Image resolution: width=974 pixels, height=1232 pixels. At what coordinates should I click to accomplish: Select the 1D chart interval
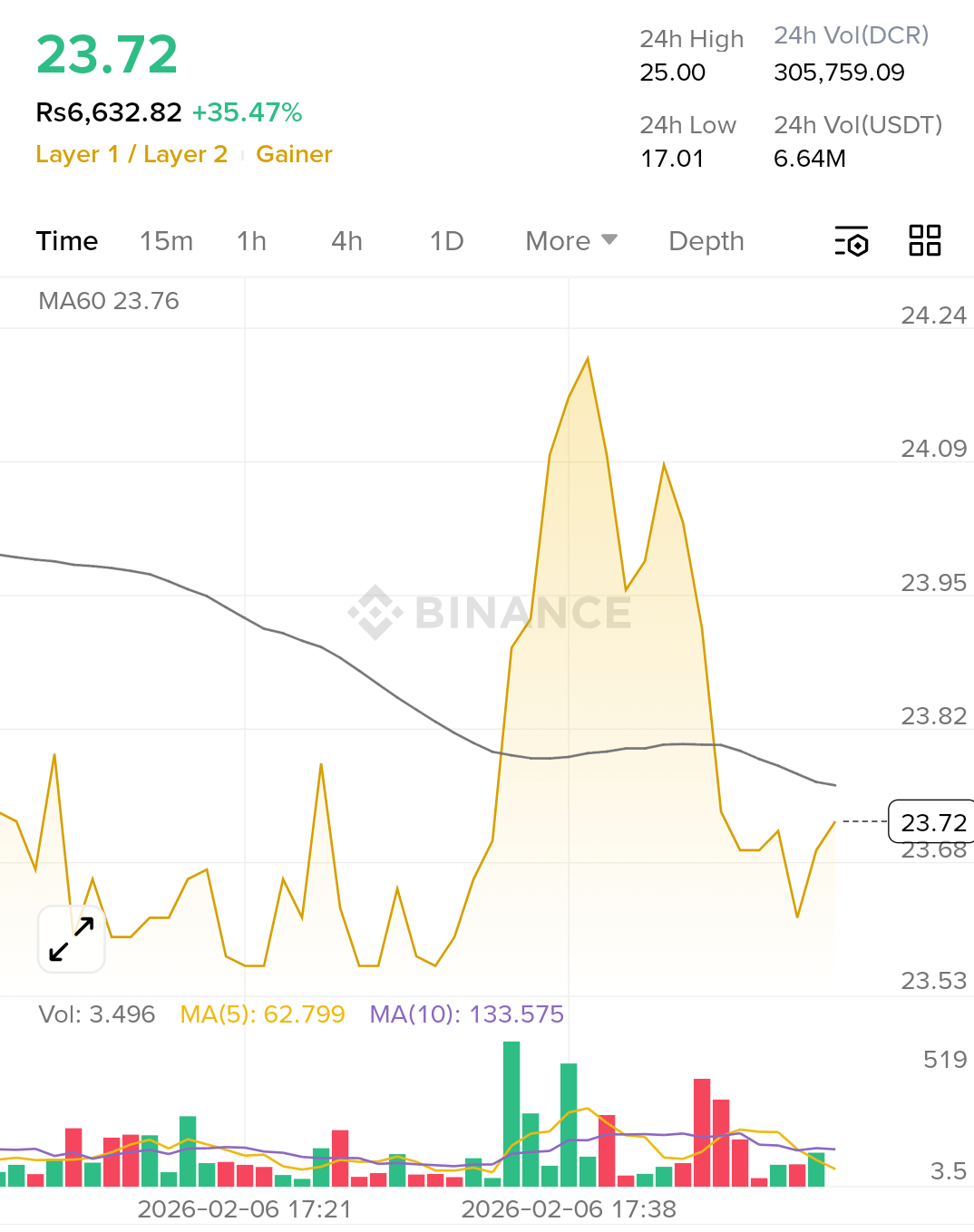pos(446,241)
